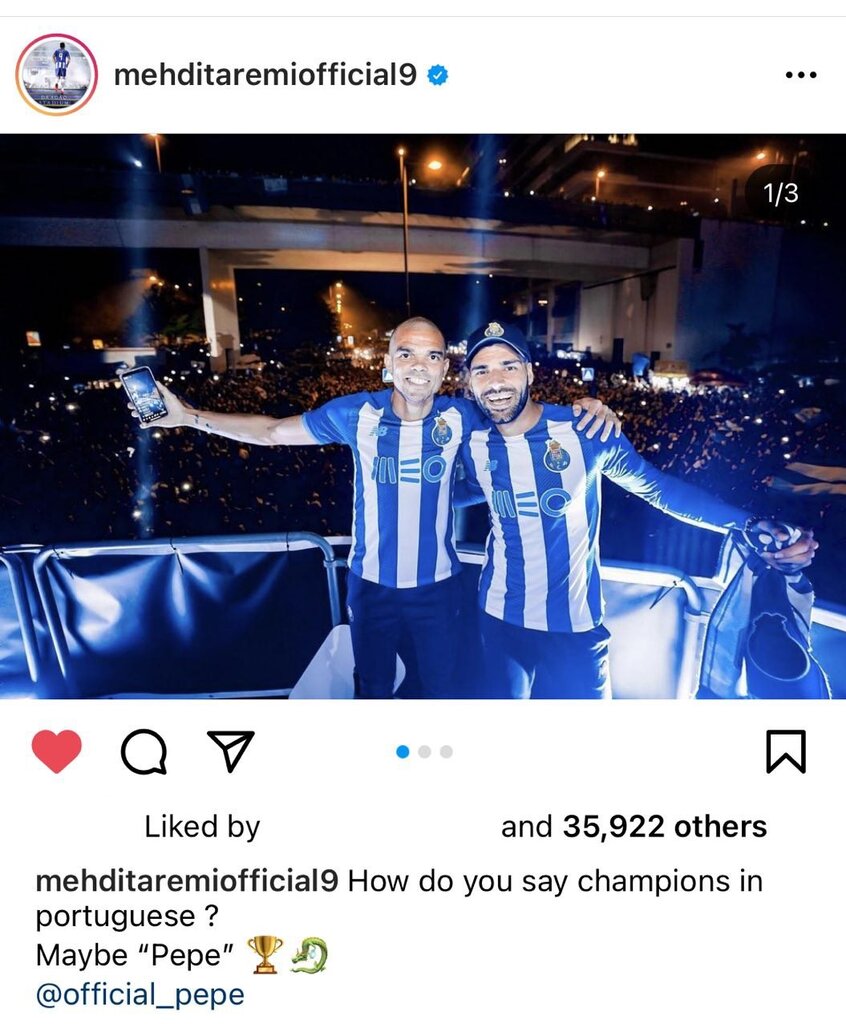Open the comments speech bubble
The height and width of the screenshot is (1024, 846).
point(144,751)
